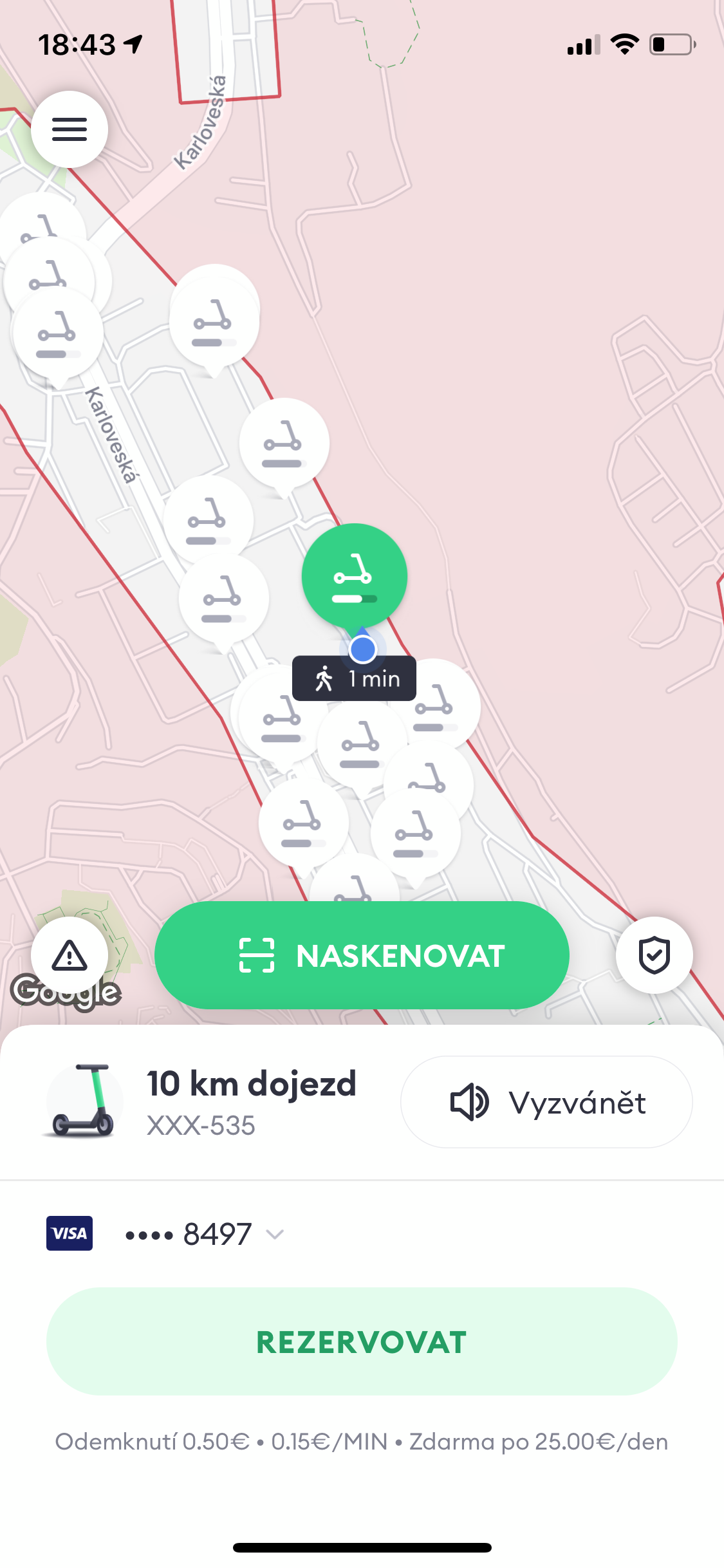
Task: Open the safety shield icon
Action: coord(654,955)
